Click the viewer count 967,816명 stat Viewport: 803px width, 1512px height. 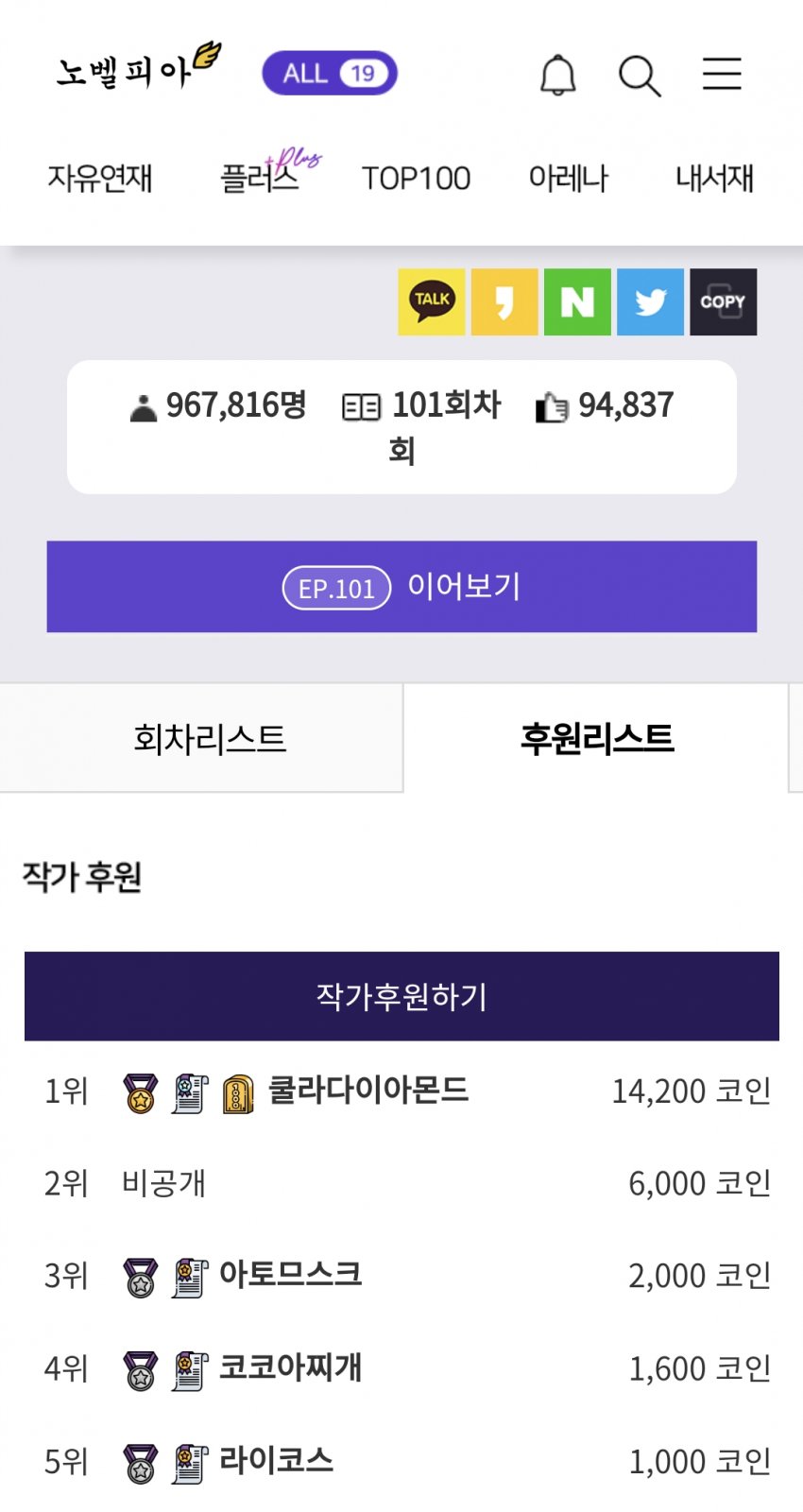pyautogui.click(x=217, y=406)
